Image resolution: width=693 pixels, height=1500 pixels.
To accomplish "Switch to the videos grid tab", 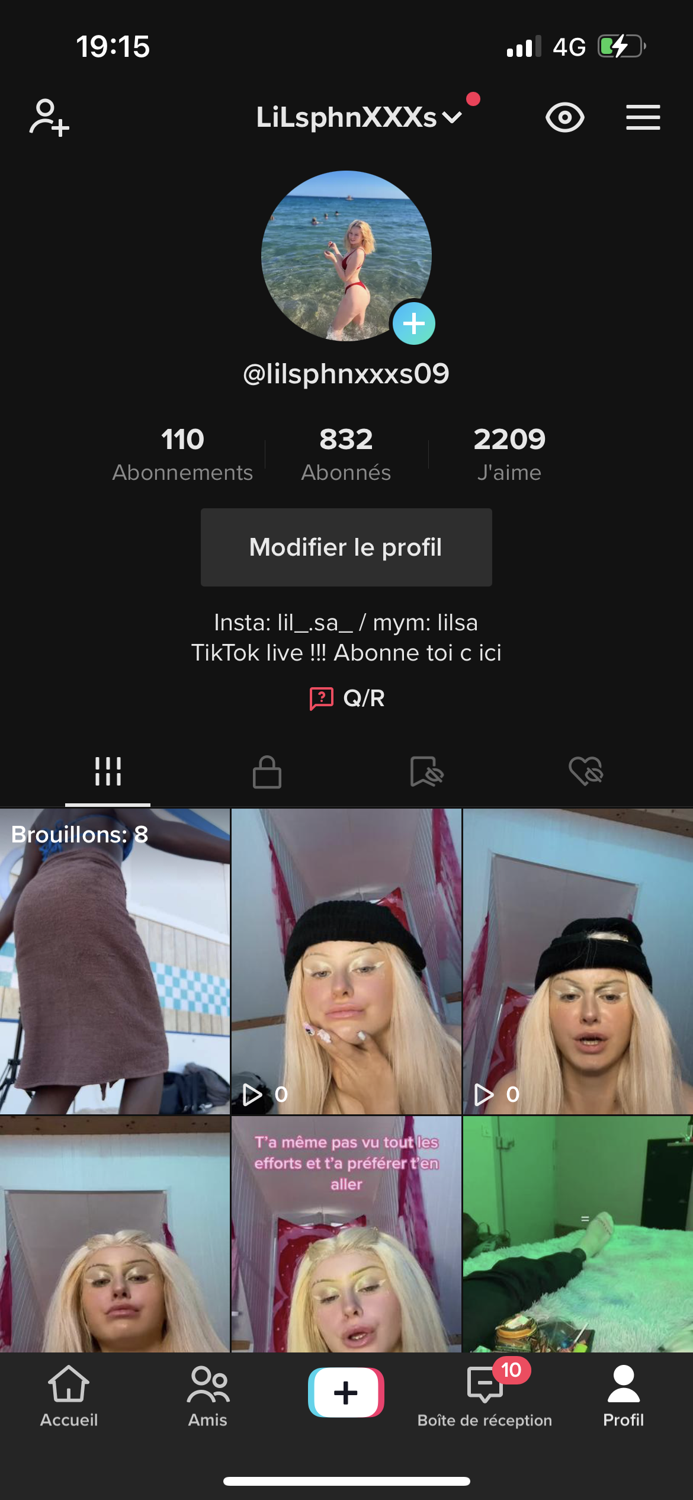I will [108, 771].
